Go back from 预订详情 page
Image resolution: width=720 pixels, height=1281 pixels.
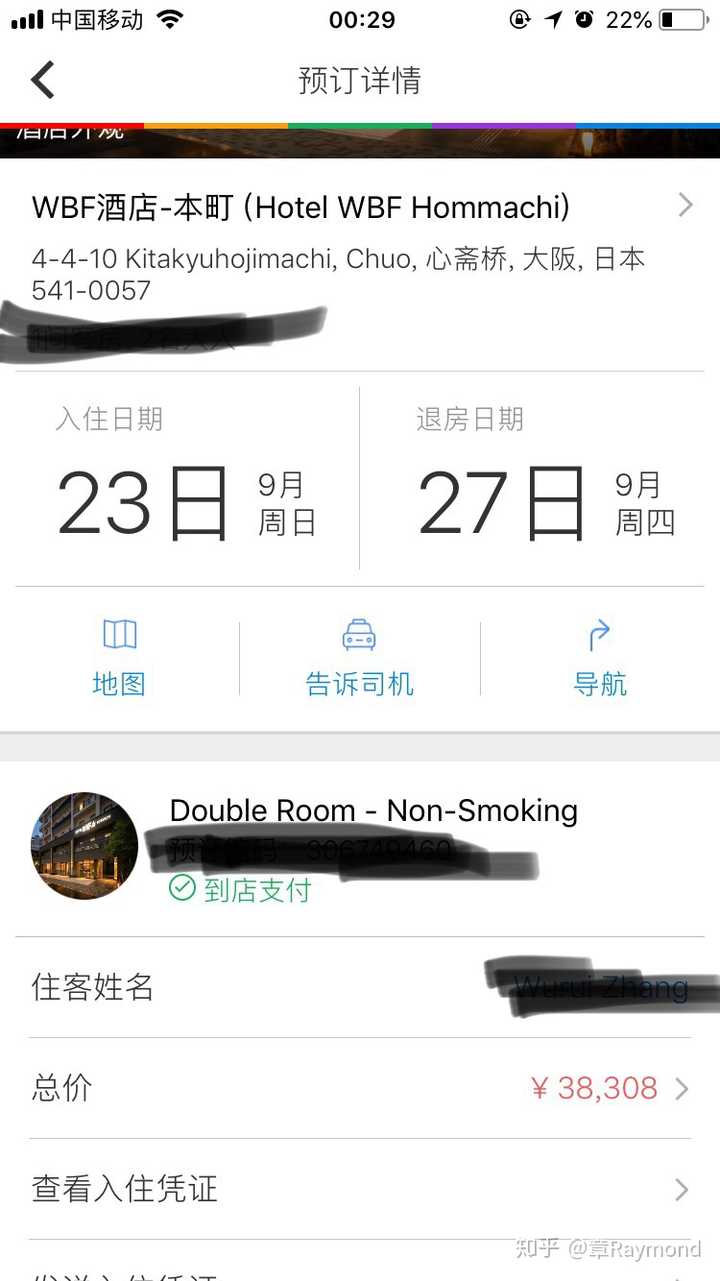coord(42,80)
